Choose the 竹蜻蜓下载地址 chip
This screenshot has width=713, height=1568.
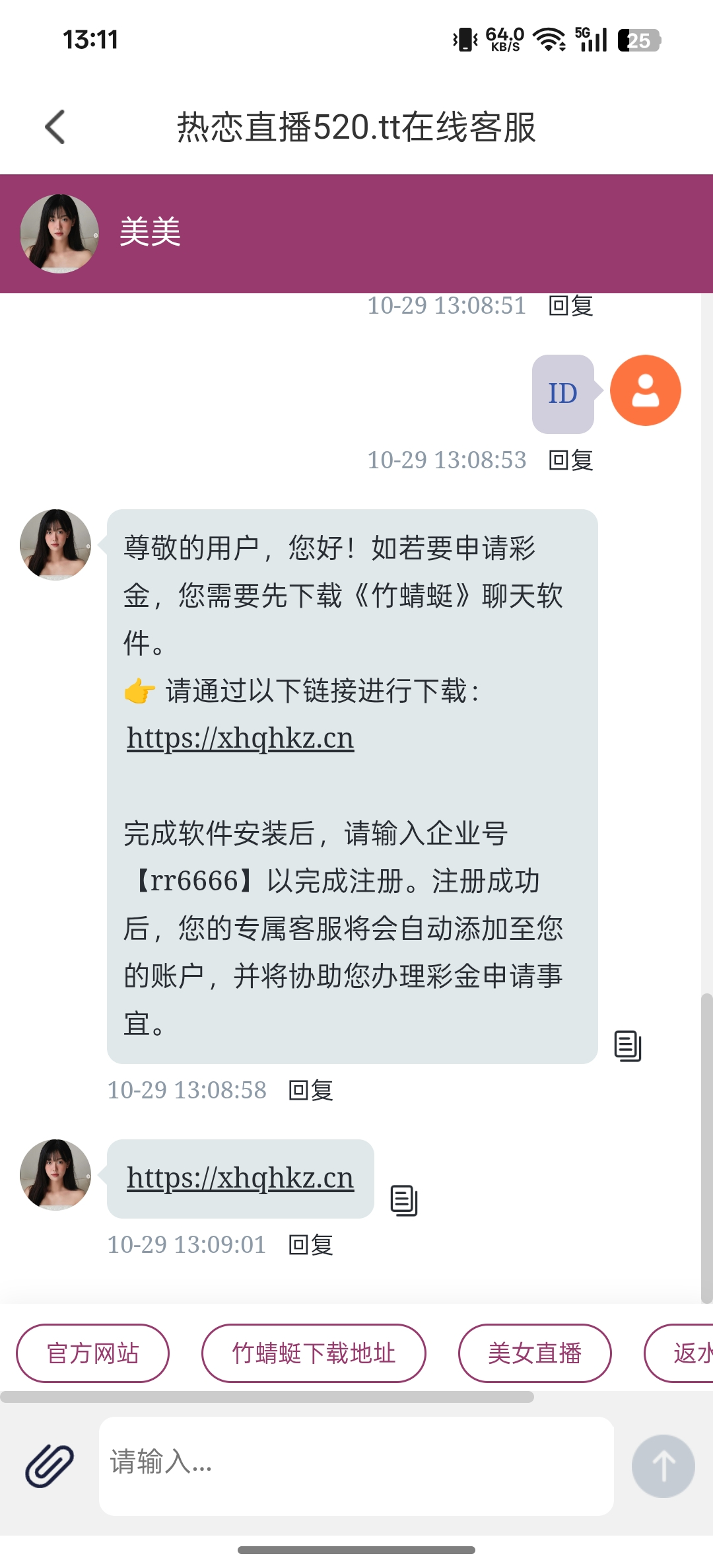(314, 1353)
